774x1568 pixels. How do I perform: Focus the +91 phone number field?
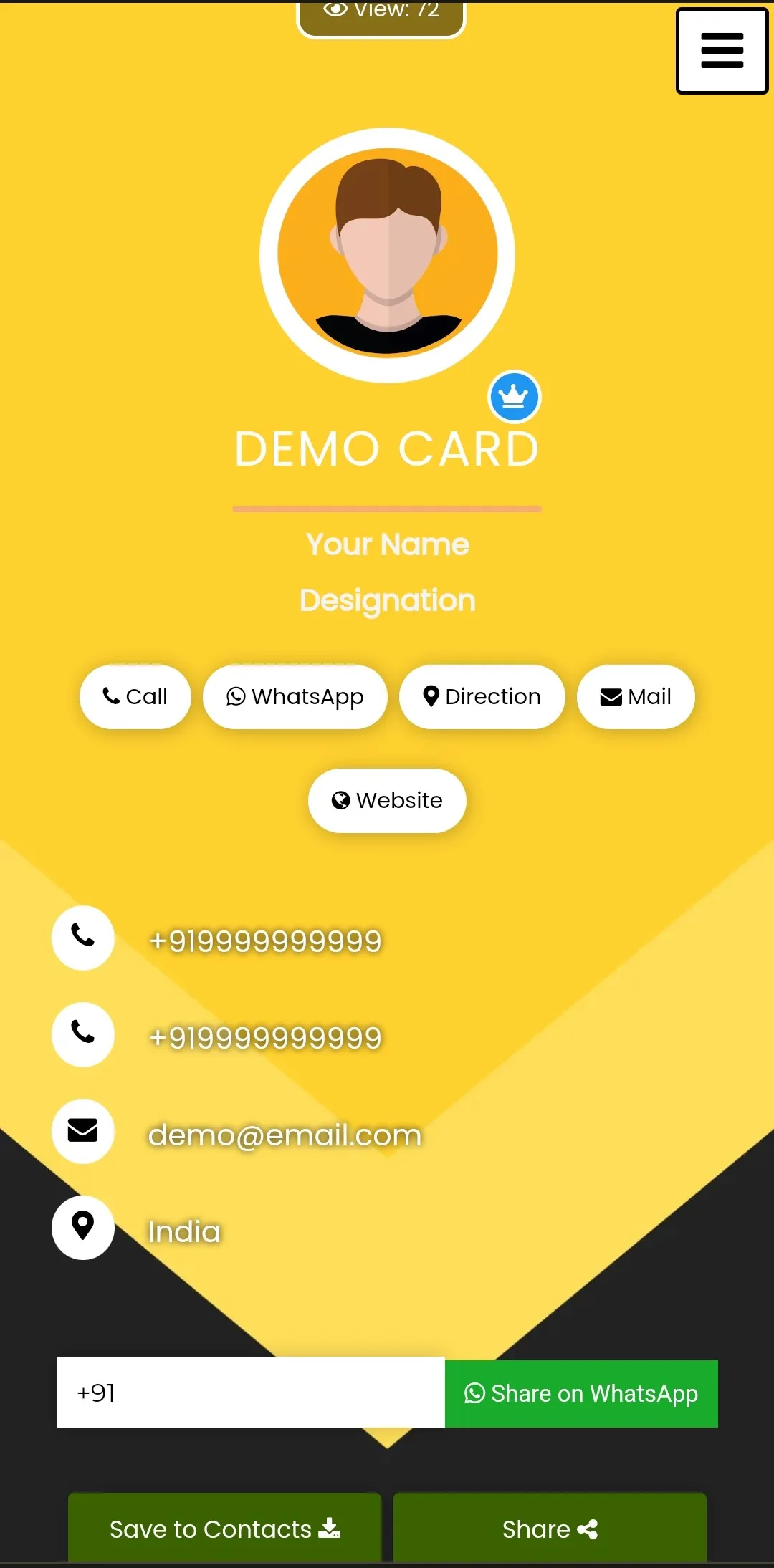tap(251, 1393)
